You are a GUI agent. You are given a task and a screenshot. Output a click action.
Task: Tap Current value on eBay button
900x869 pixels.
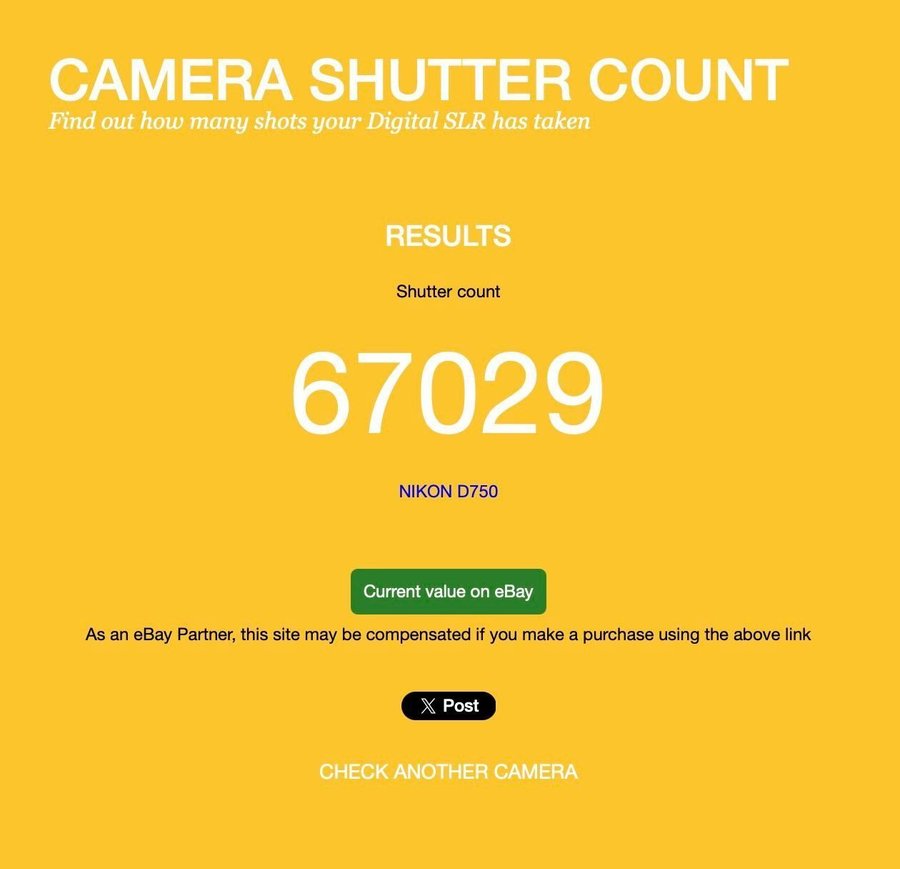[x=448, y=591]
